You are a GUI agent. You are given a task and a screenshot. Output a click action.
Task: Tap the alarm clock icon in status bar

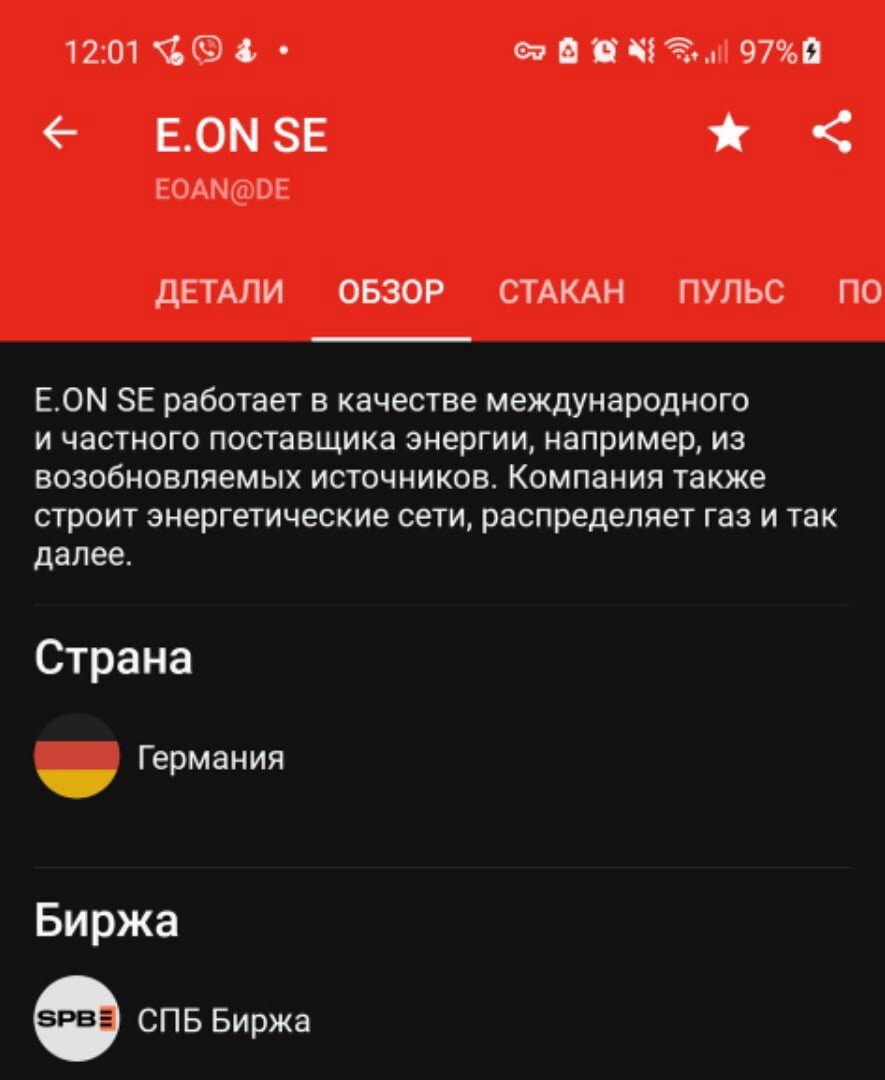[603, 52]
